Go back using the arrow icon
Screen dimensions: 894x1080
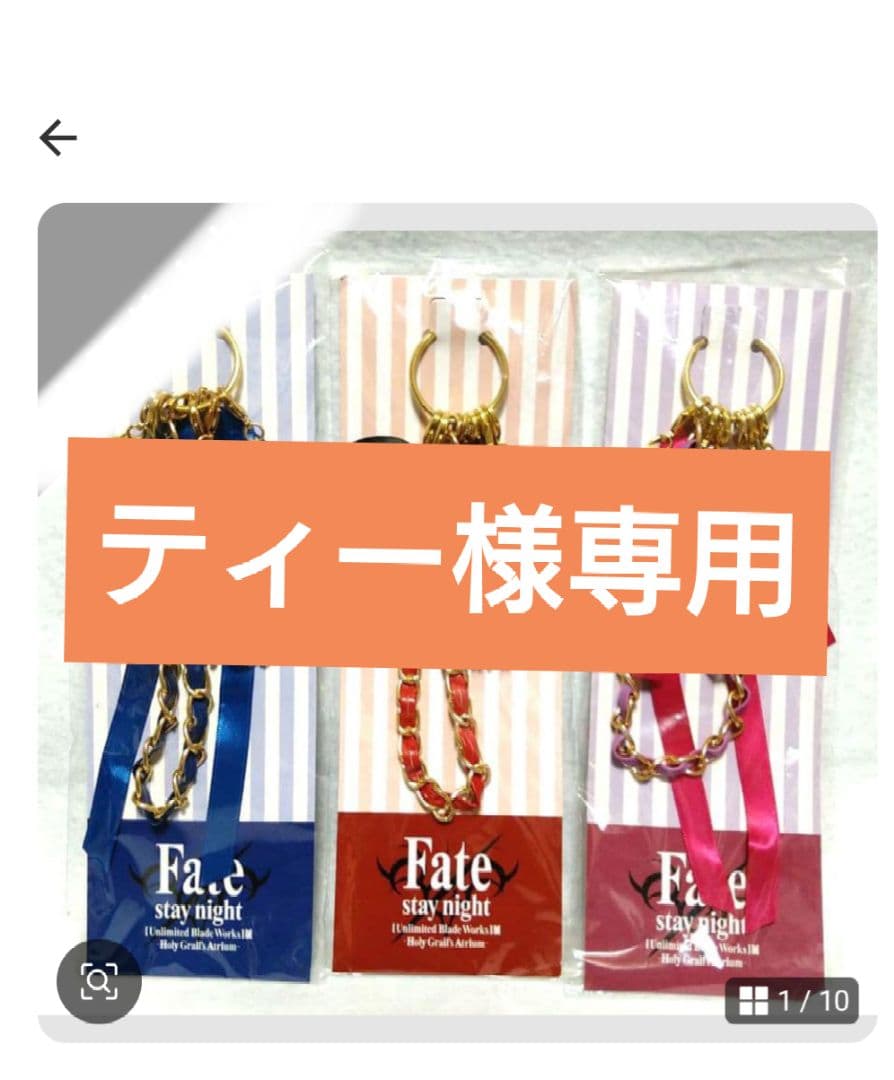(x=58, y=138)
